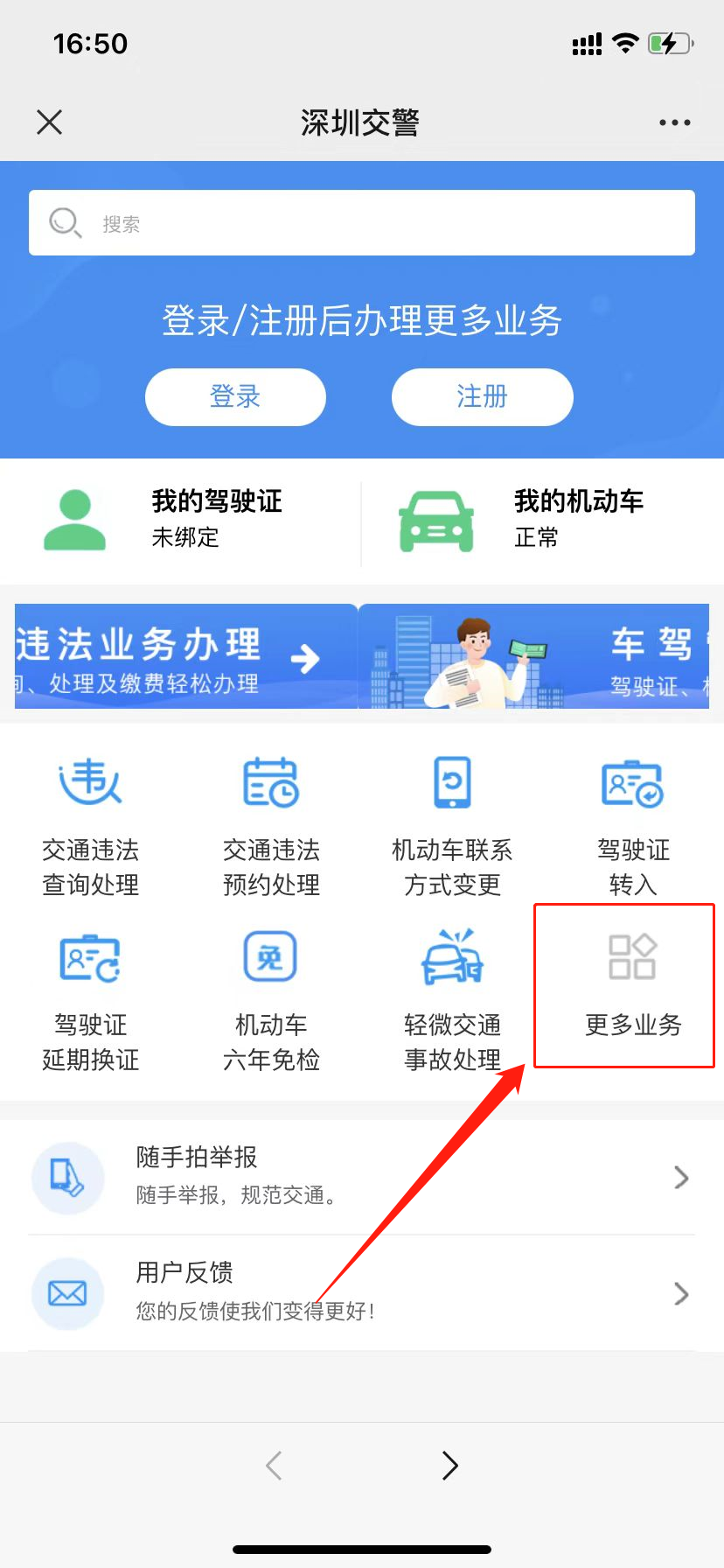Viewport: 724px width, 1568px height.
Task: Open the 违法业务办理 banner
Action: point(185,656)
